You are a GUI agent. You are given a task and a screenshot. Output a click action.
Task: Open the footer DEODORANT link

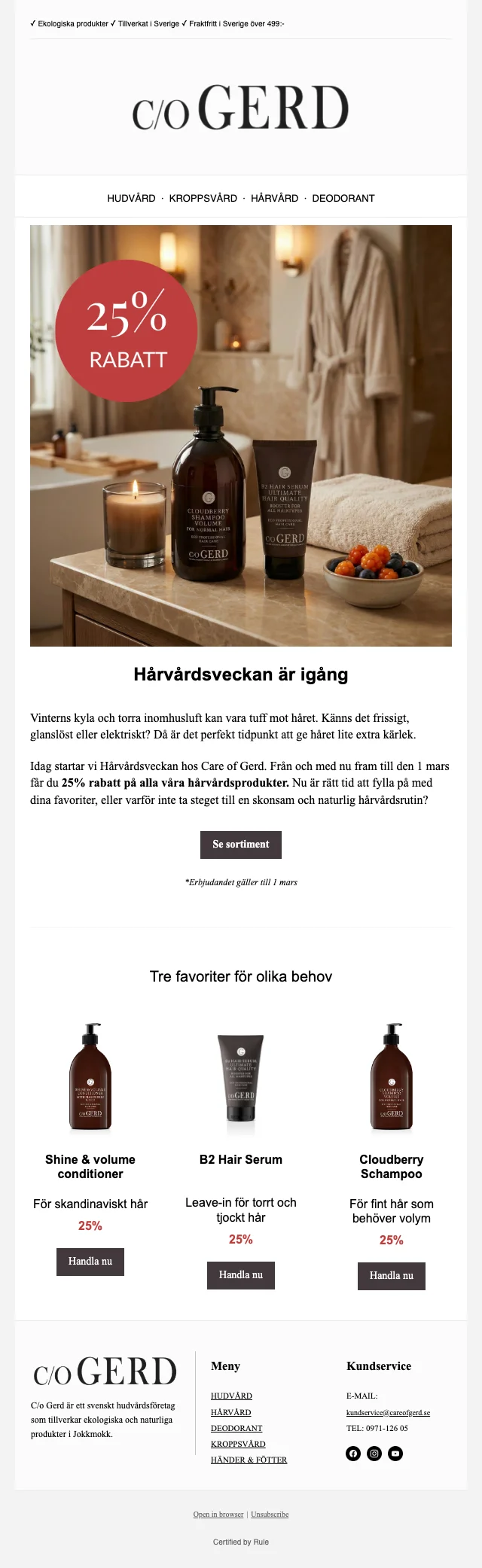click(236, 1428)
